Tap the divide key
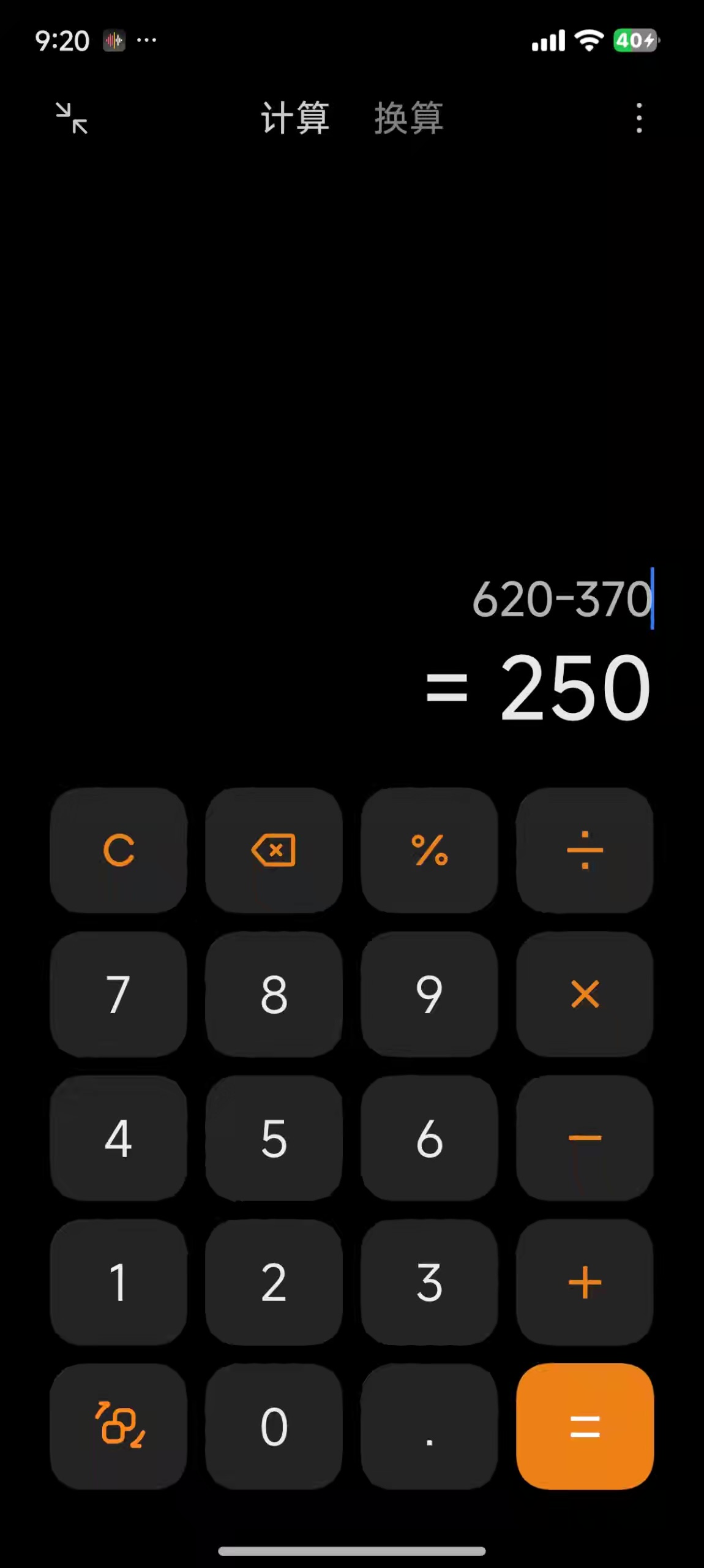704x1568 pixels. point(585,850)
